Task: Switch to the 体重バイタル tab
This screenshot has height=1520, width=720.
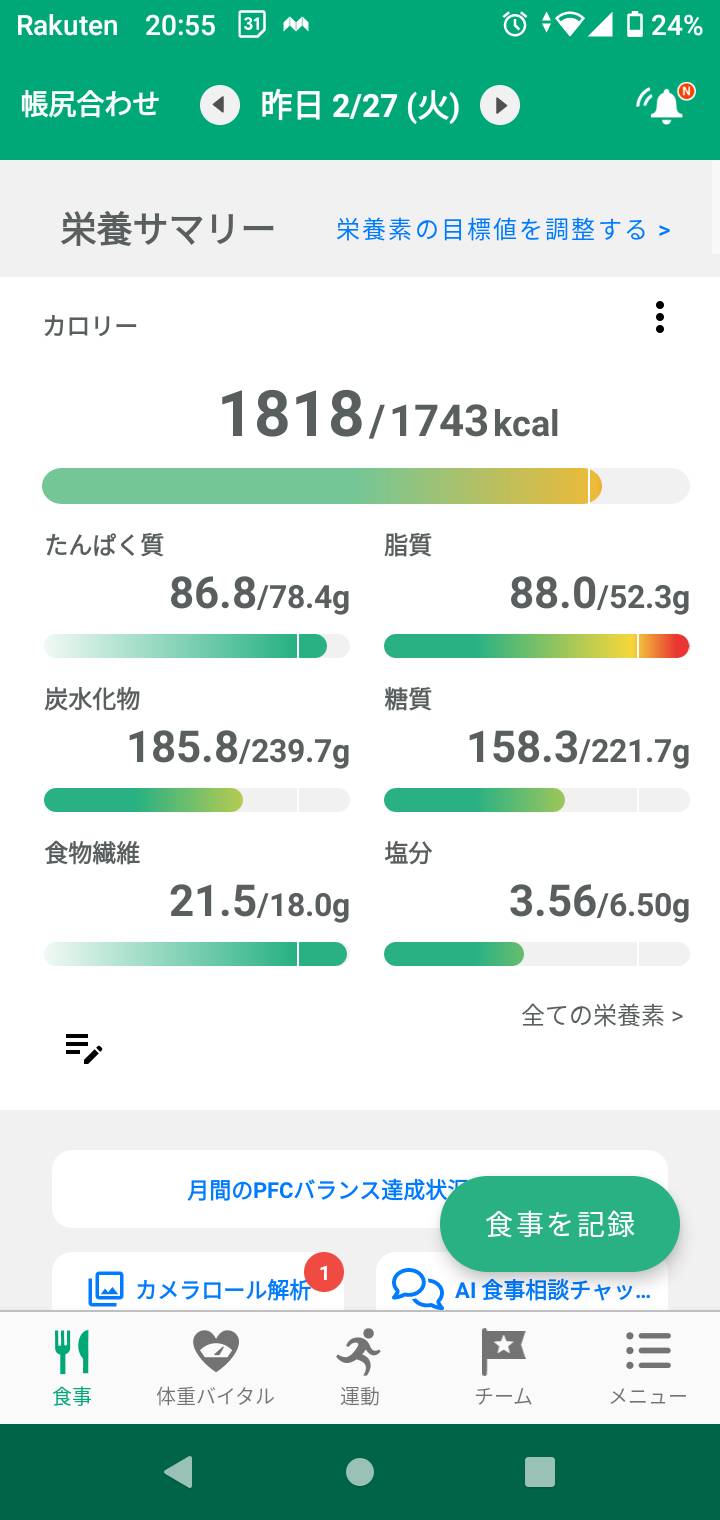Action: pos(215,1367)
